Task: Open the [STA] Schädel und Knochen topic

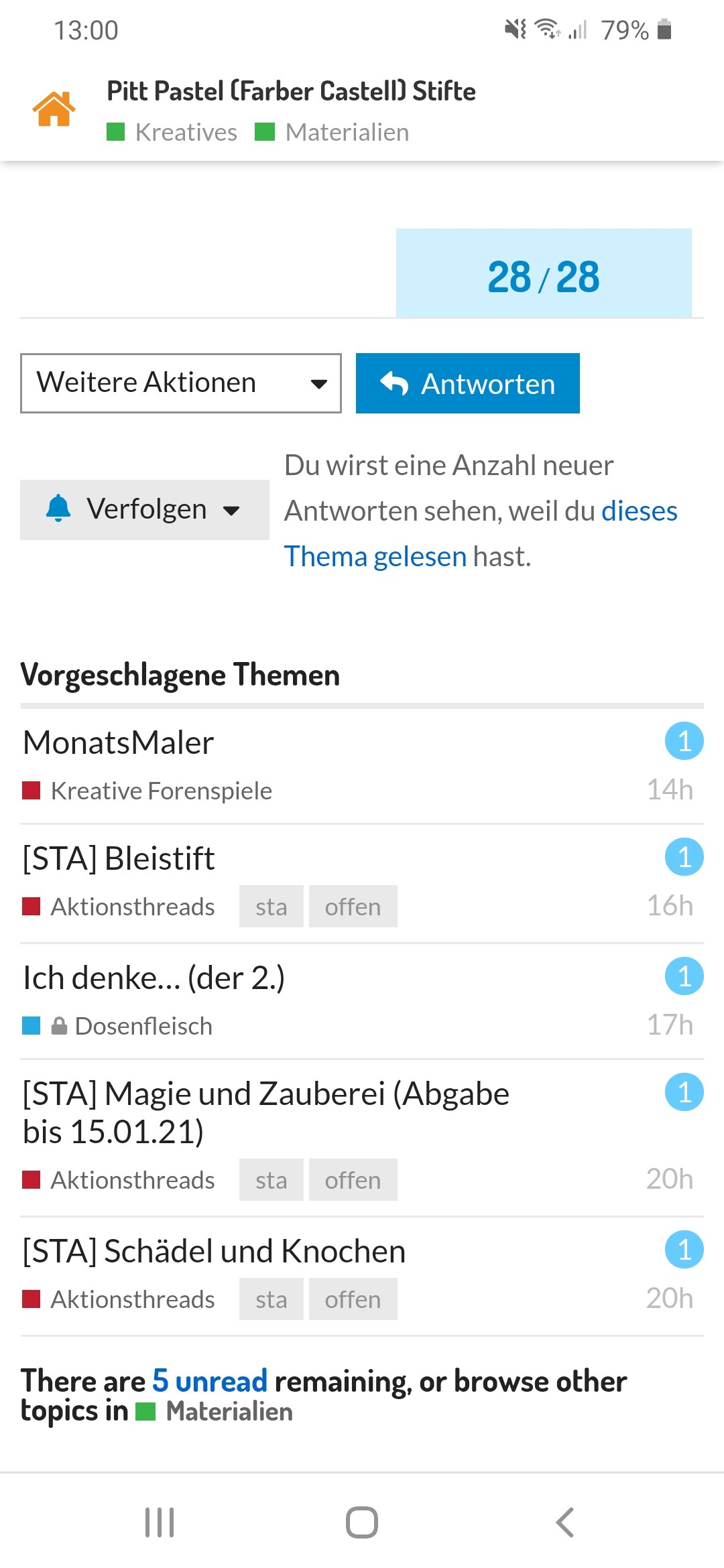Action: (x=215, y=1251)
